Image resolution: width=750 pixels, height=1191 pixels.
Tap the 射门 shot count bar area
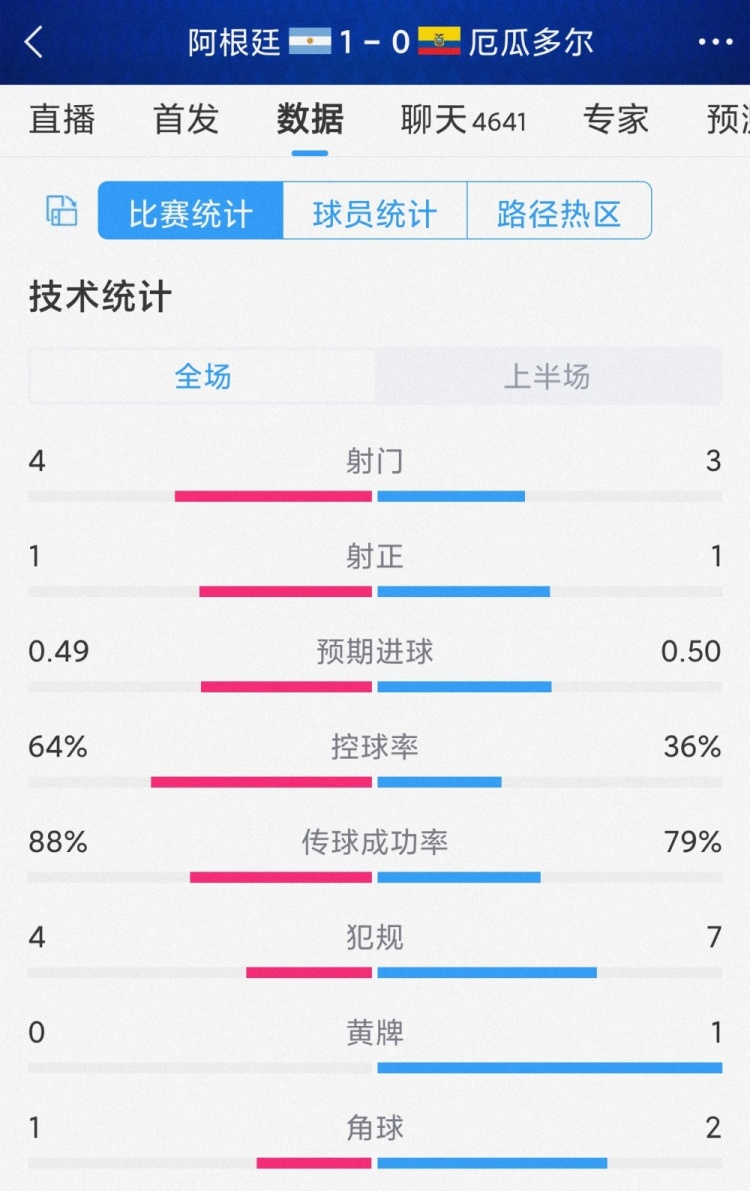click(375, 493)
